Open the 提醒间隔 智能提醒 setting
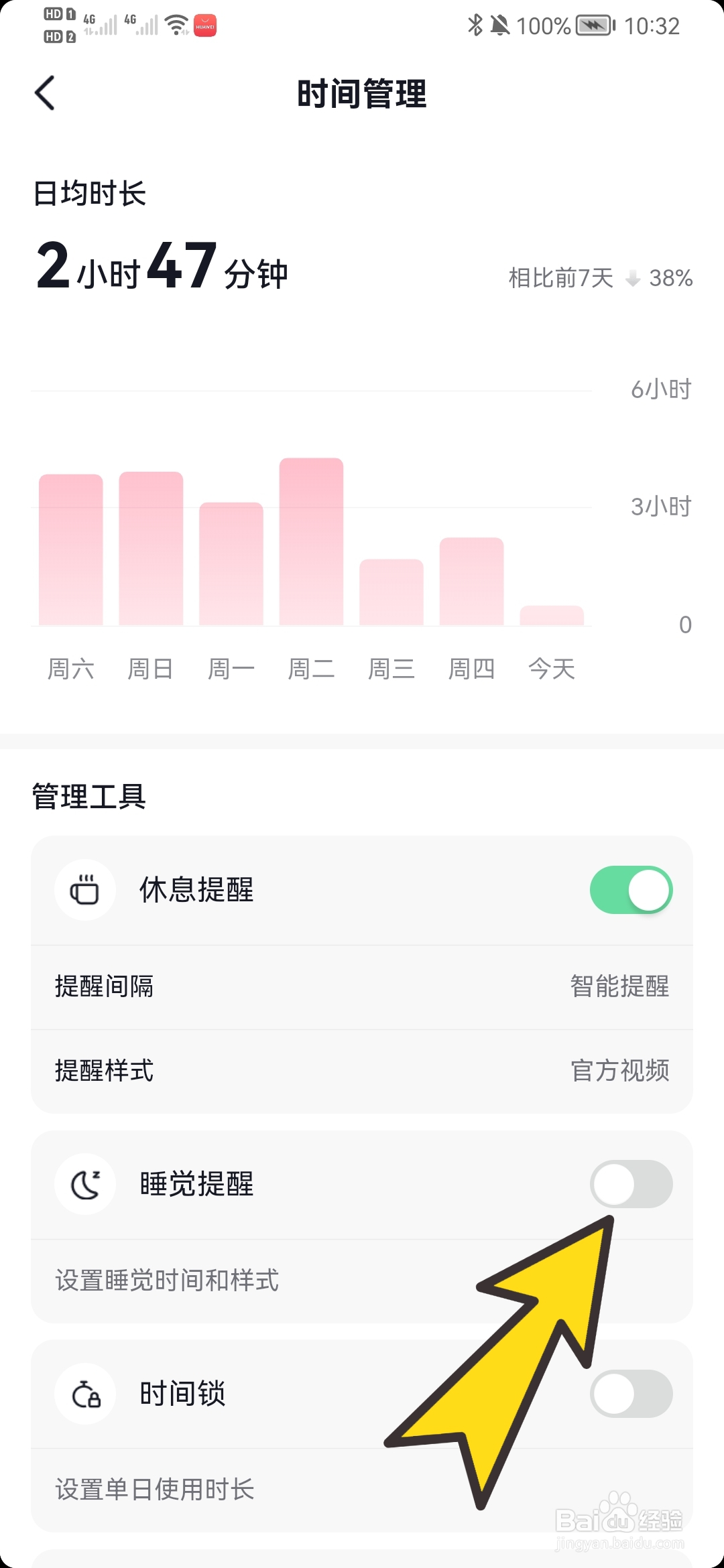This screenshot has height=1568, width=724. [362, 986]
